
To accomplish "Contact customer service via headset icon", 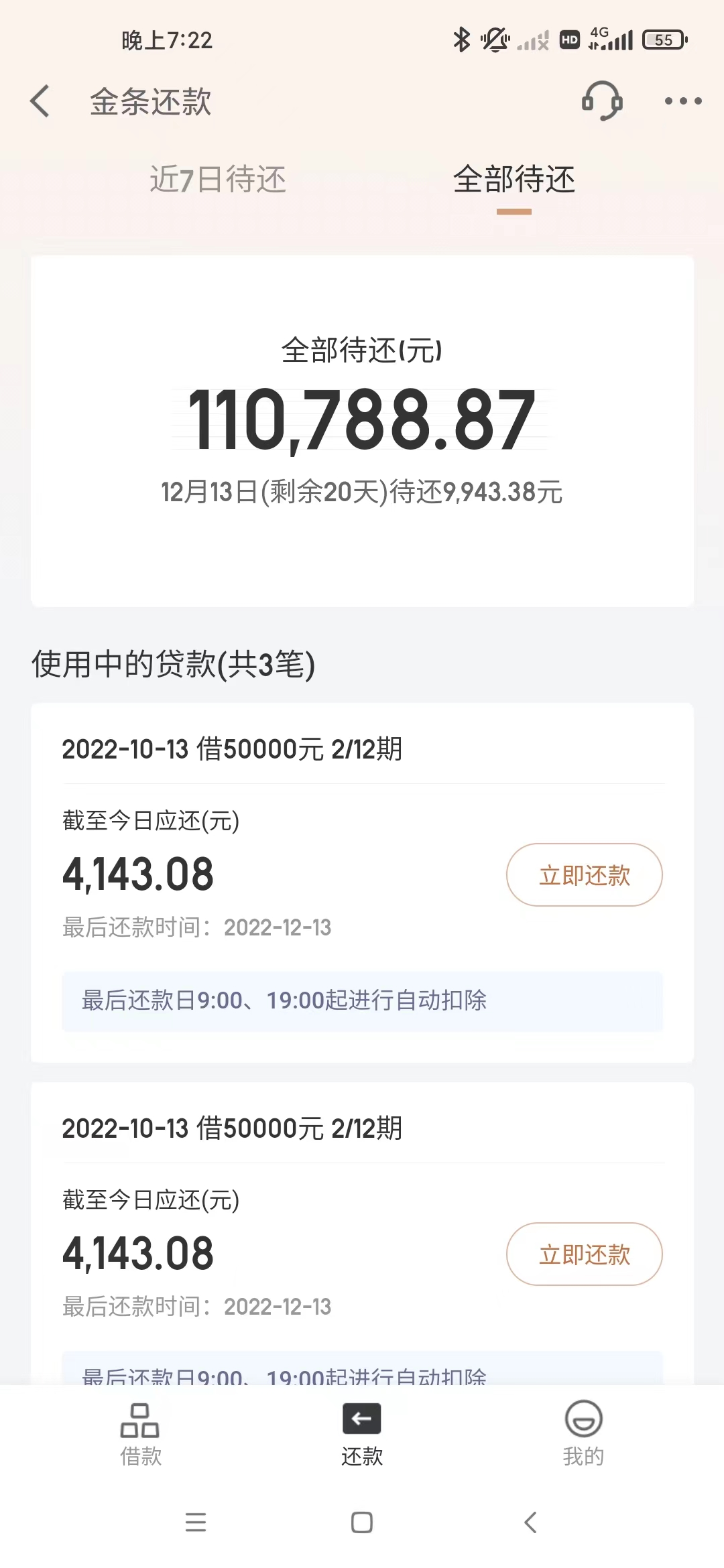I will point(601,101).
